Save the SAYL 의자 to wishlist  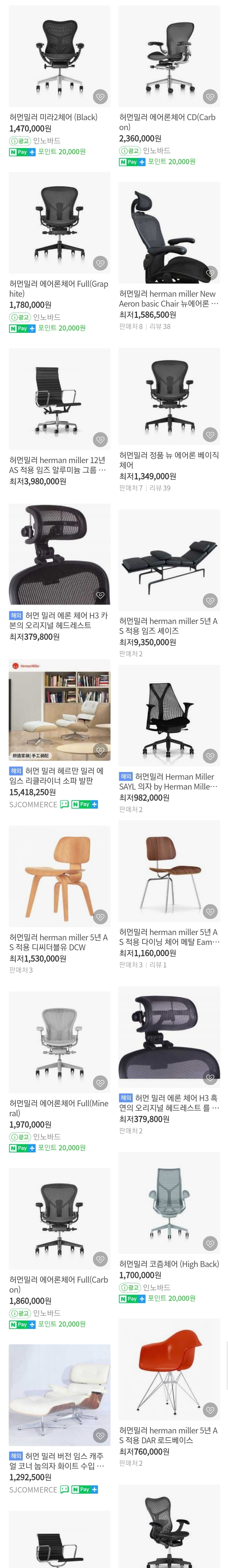click(x=210, y=756)
